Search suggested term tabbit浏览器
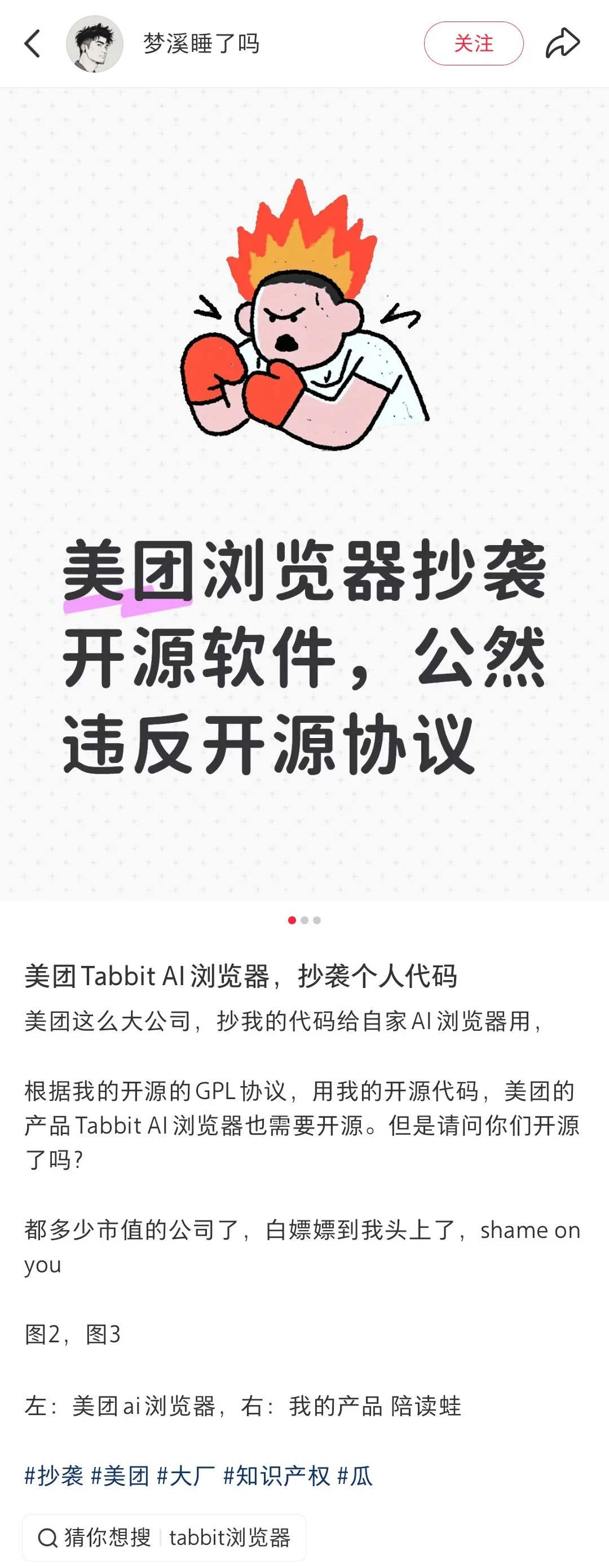609x1568 pixels. click(230, 1538)
